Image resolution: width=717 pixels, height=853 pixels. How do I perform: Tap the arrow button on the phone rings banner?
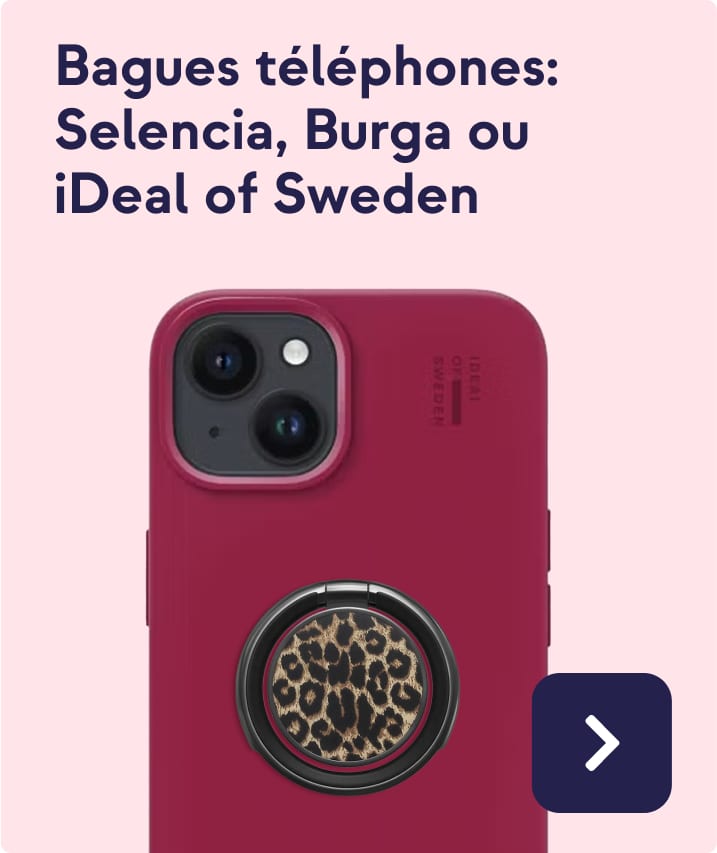tap(601, 742)
